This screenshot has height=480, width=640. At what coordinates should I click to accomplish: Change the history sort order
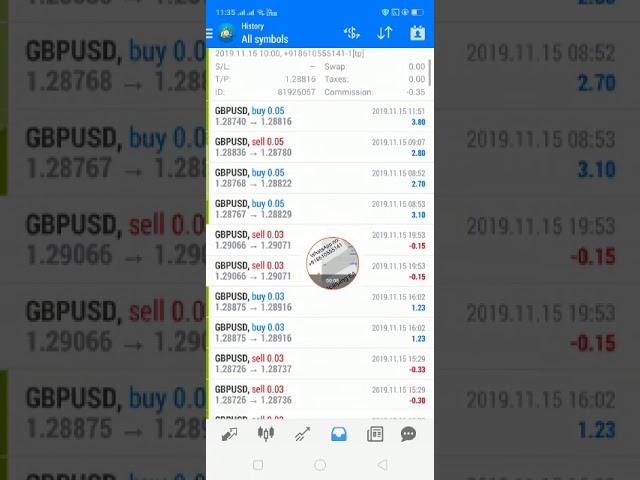(385, 33)
